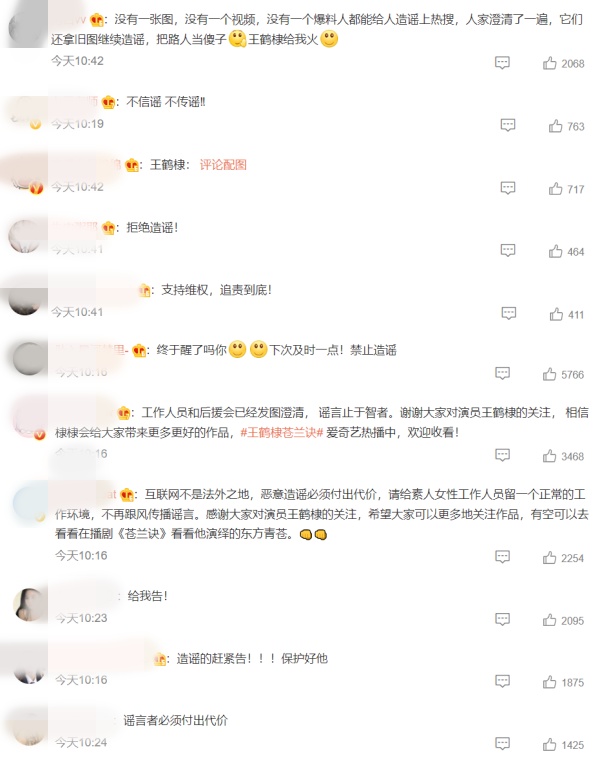Screen dimensions: 600x765
Task: Reply to the comment '给我告!'
Action: click(503, 620)
